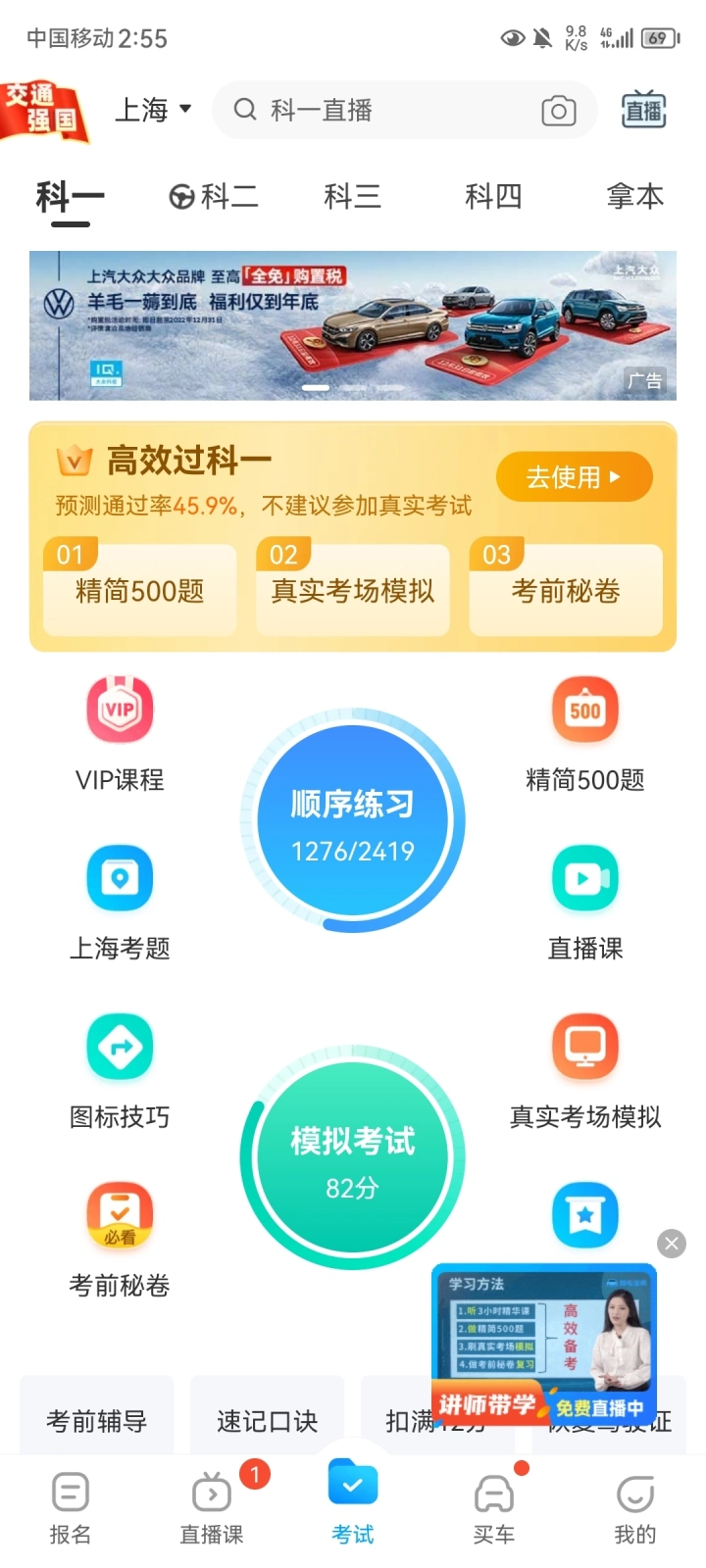Screen dimensions: 706x1568
Task: Expand the 上海 city dropdown
Action: pos(153,110)
